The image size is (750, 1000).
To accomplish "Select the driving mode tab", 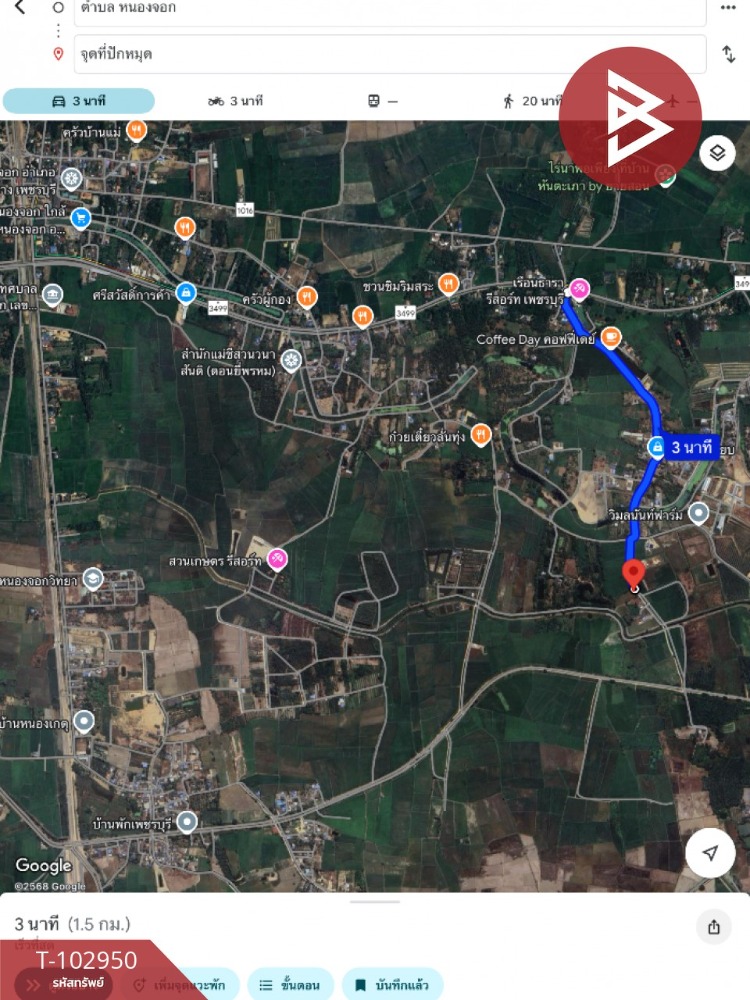I will (x=79, y=101).
